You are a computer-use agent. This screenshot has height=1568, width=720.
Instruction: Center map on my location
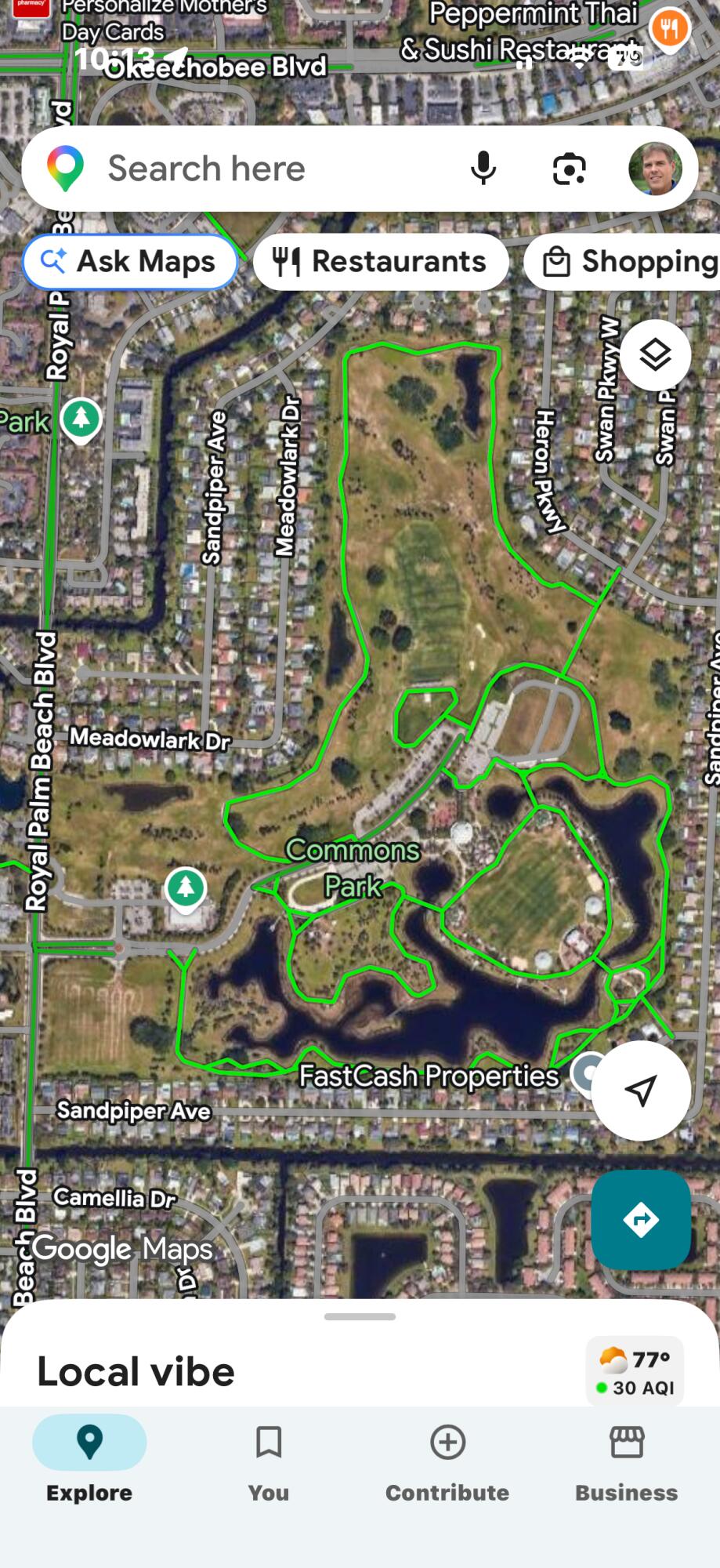640,1090
